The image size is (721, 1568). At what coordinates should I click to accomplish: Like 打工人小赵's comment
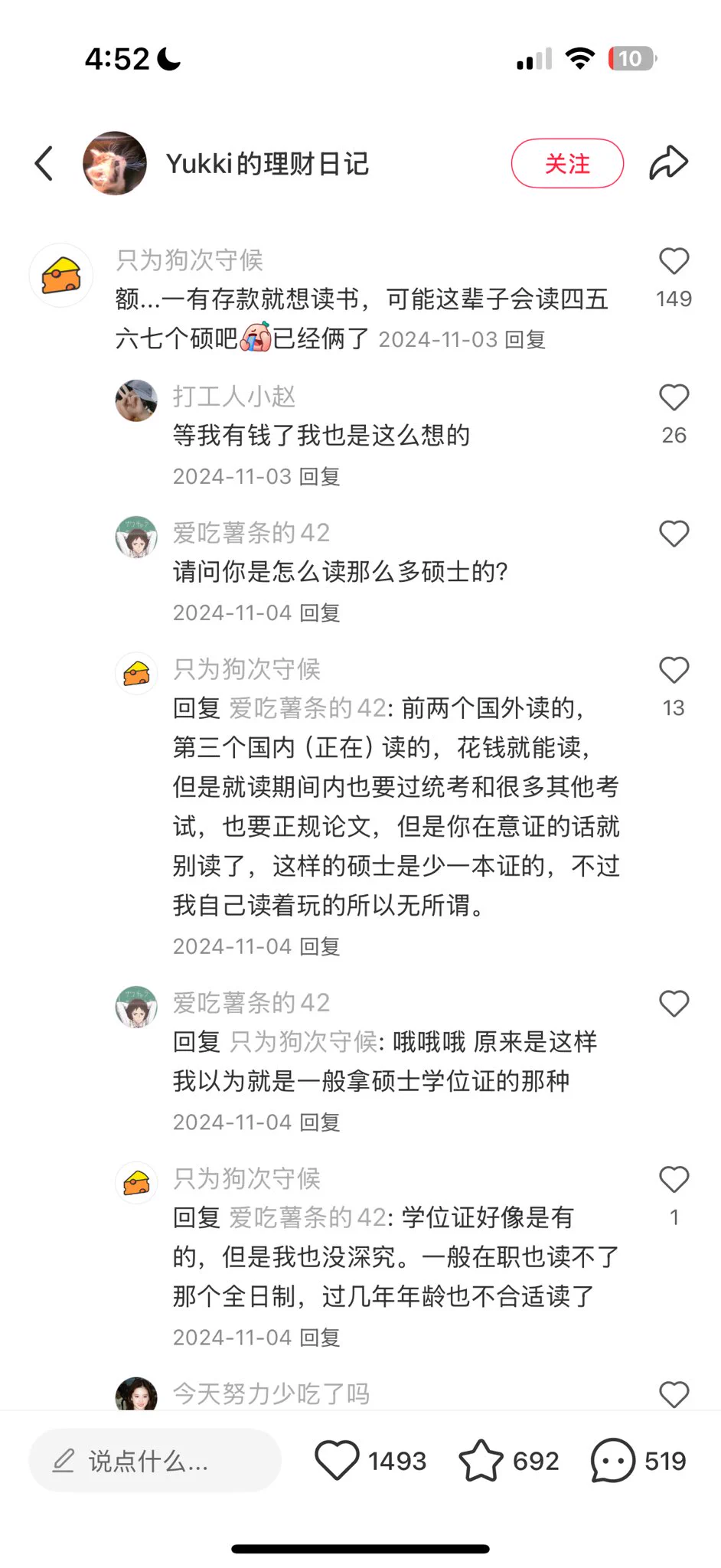point(674,398)
